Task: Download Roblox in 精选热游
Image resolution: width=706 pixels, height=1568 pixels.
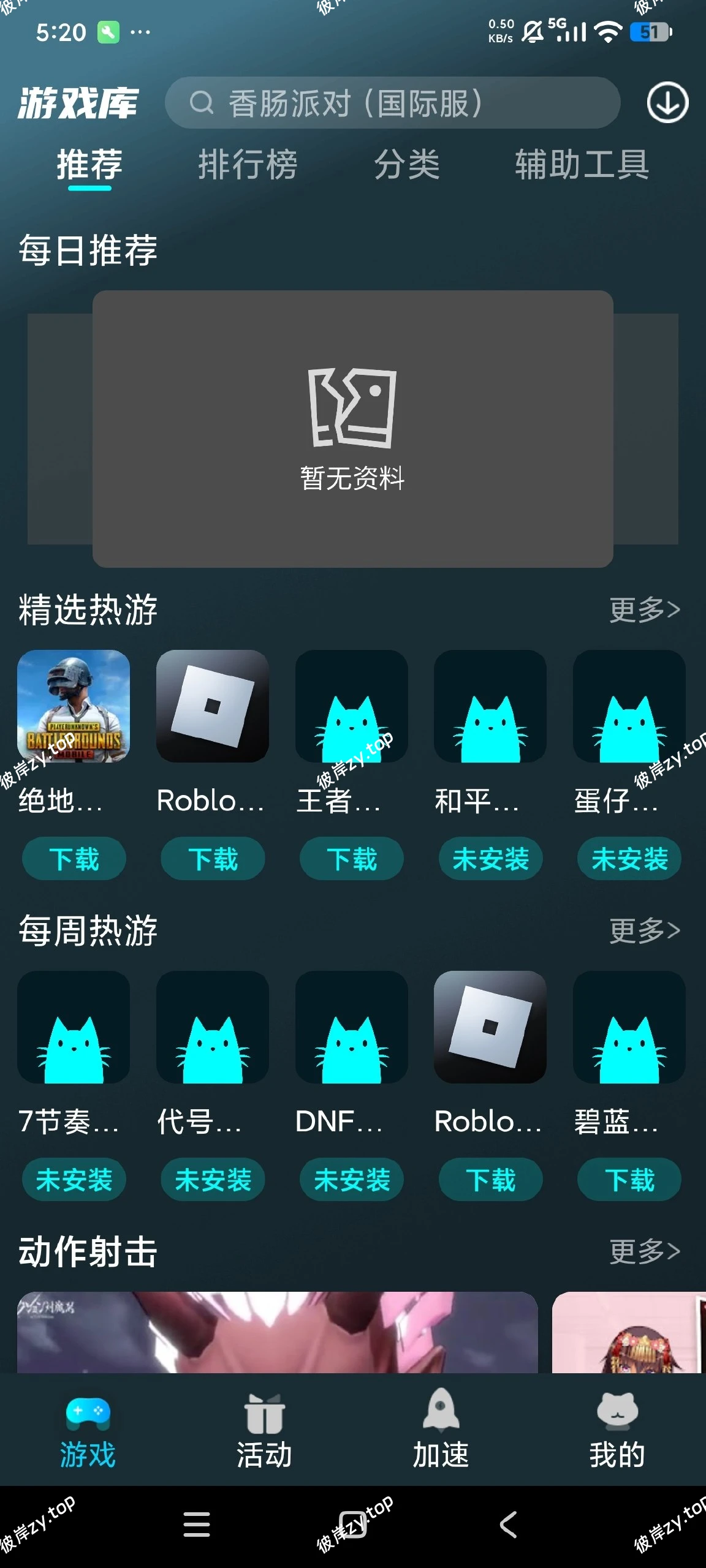Action: (213, 859)
